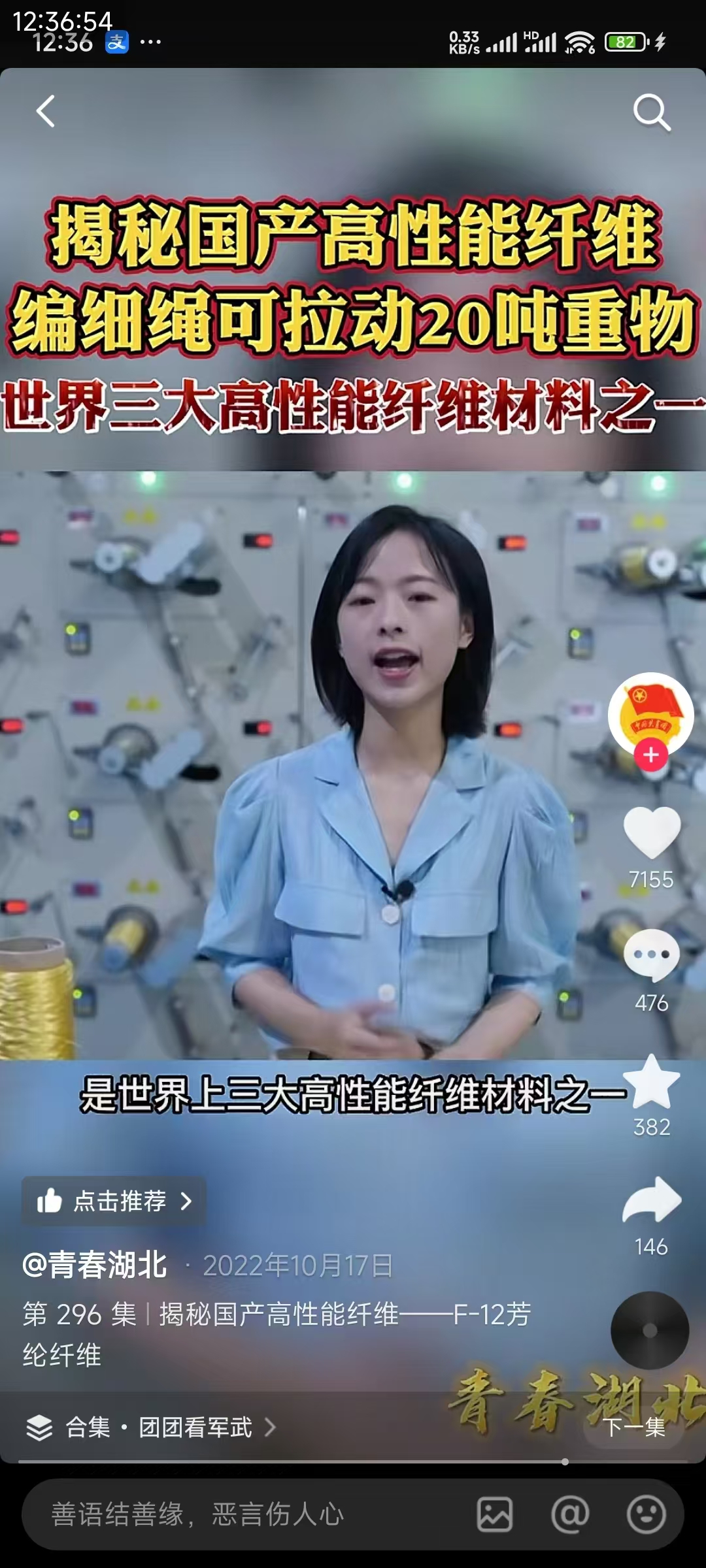706x1568 pixels.
Task: Follow the account with the red plus button
Action: tap(650, 755)
